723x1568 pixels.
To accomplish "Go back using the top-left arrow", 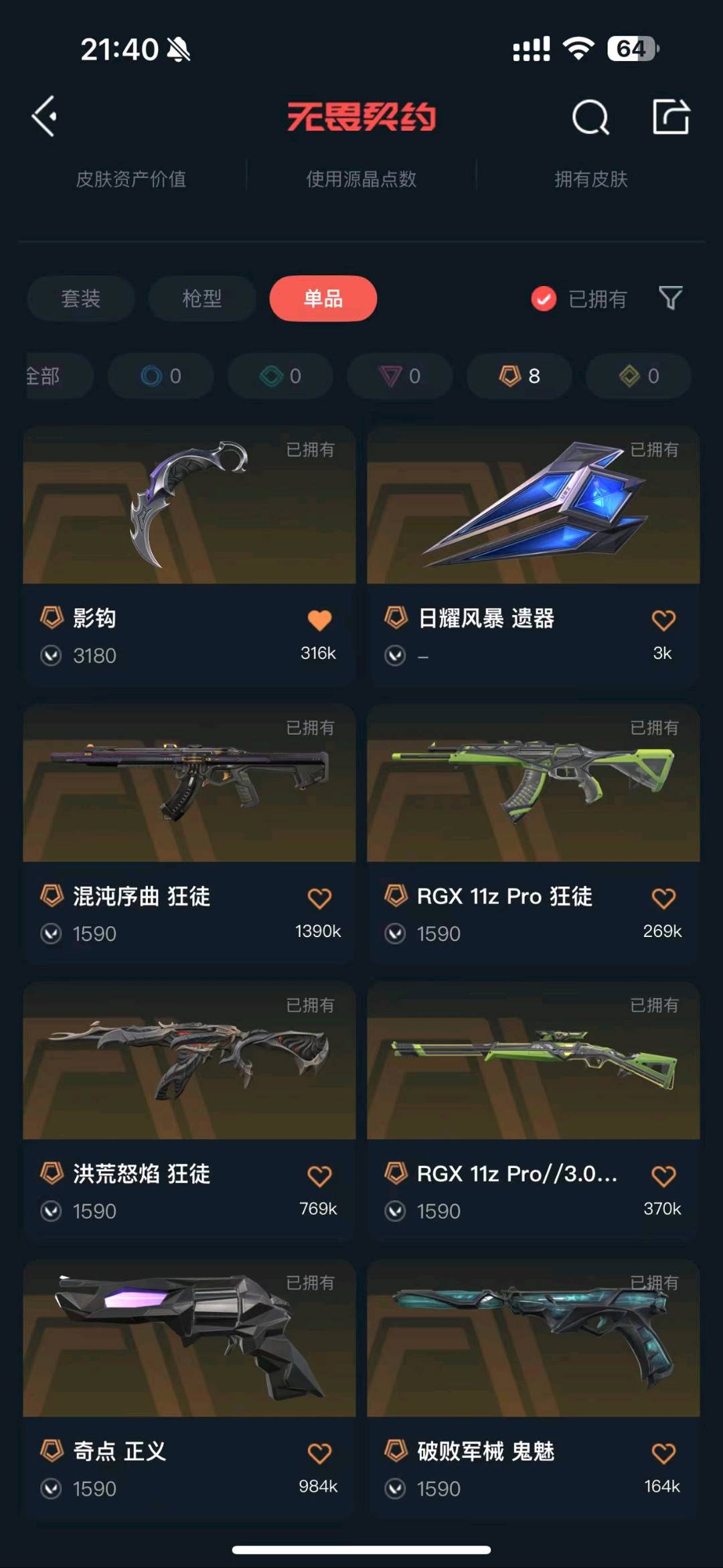I will 44,117.
